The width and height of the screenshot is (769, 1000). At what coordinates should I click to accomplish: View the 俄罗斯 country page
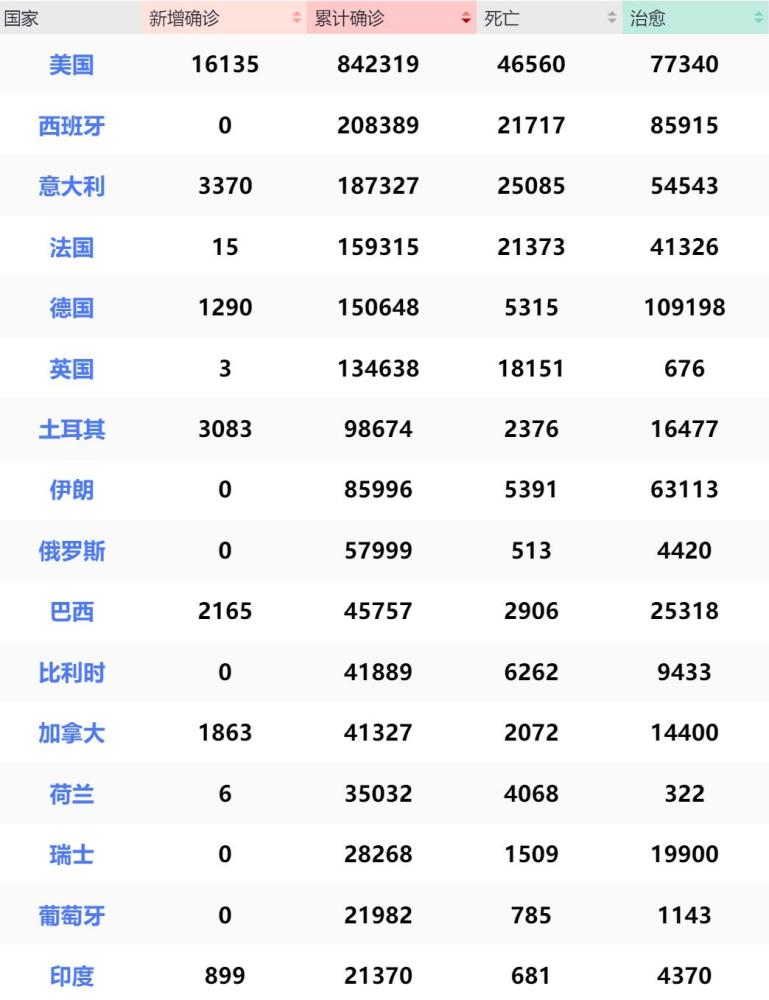pos(71,551)
